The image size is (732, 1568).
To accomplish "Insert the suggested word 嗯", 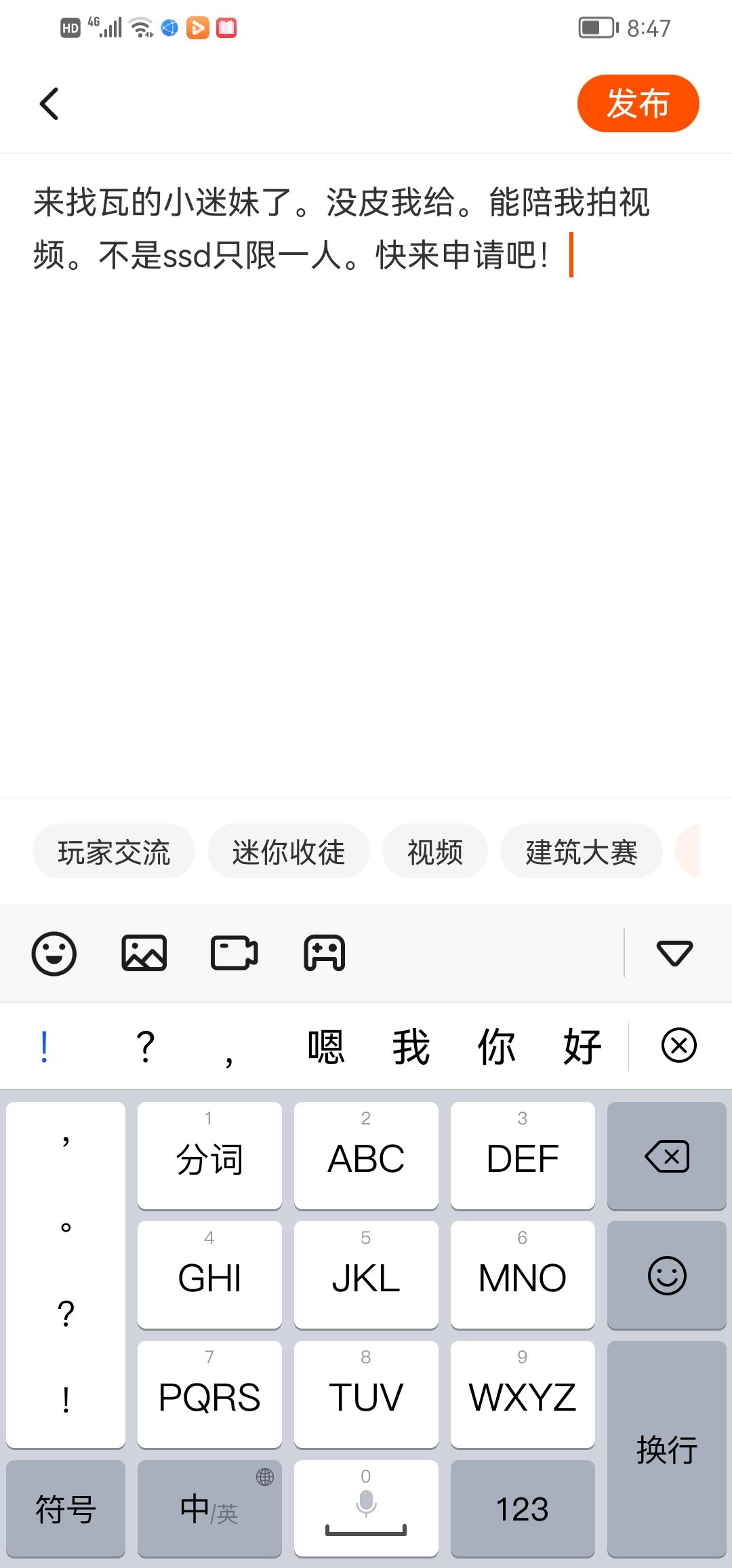I will point(325,1046).
